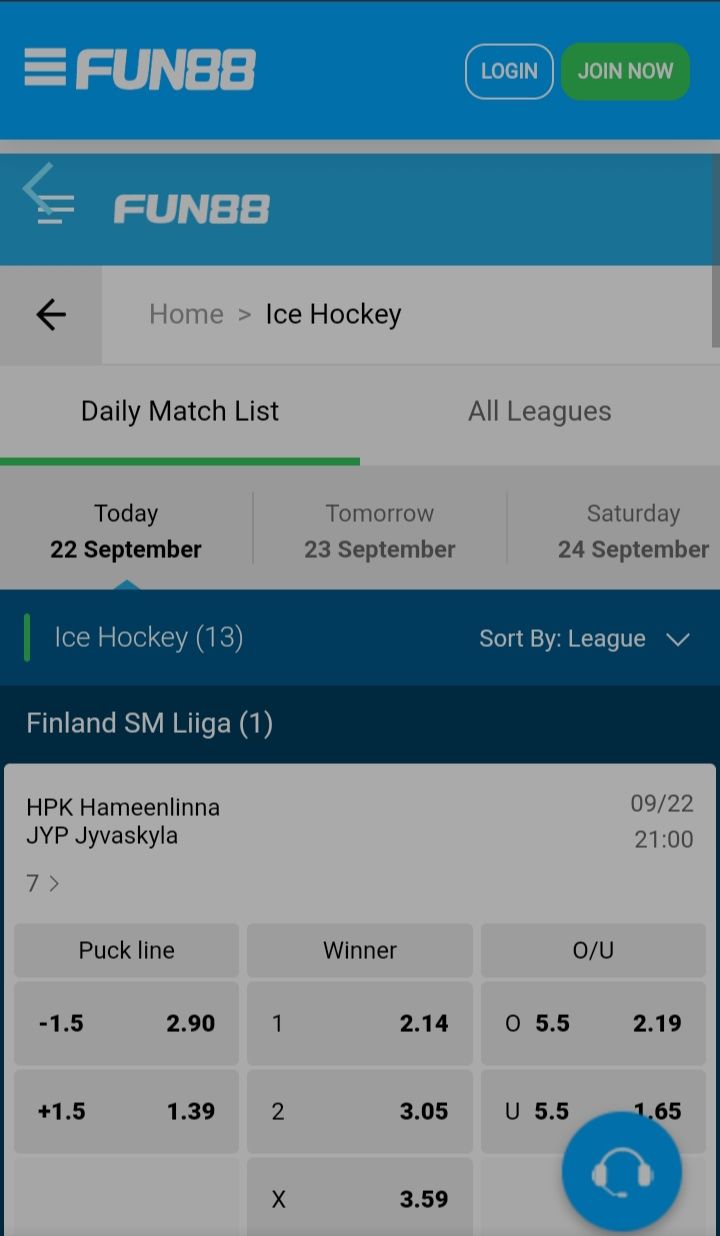The width and height of the screenshot is (720, 1236).
Task: Bet on draw X at 3.59
Action: point(360,1198)
